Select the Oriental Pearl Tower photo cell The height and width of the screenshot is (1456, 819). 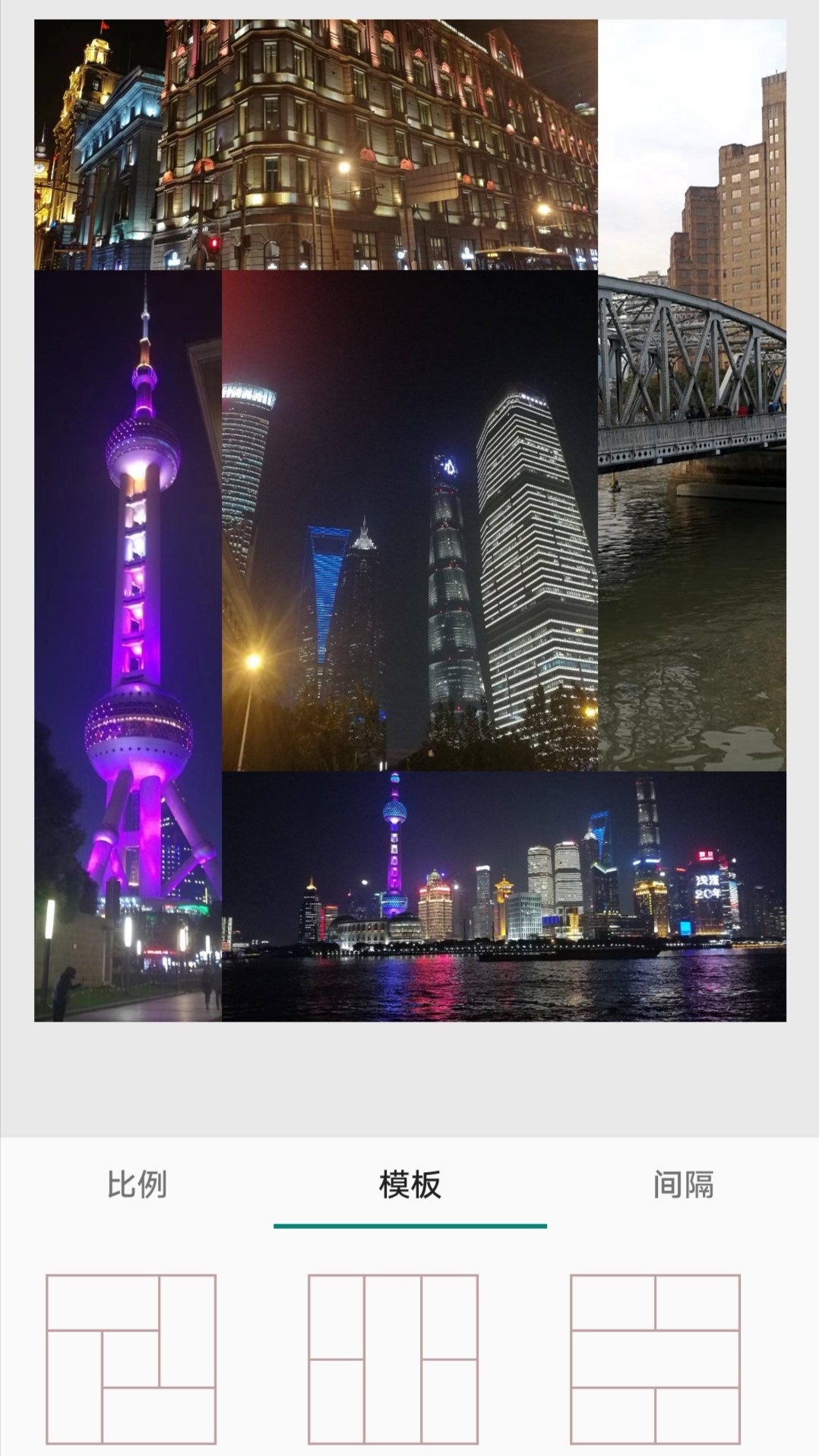(x=128, y=646)
